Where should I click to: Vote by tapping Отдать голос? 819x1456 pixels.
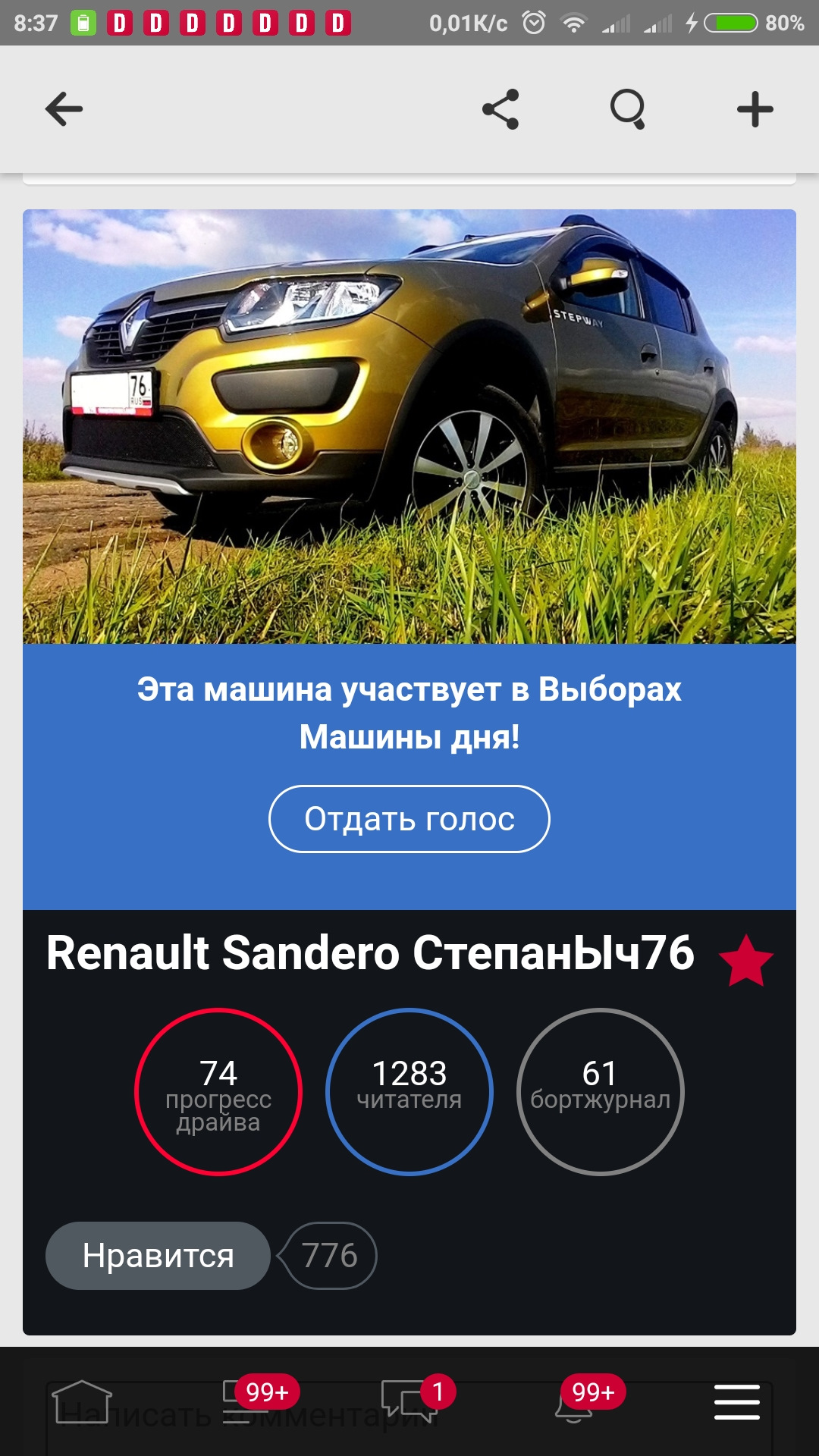(x=409, y=819)
